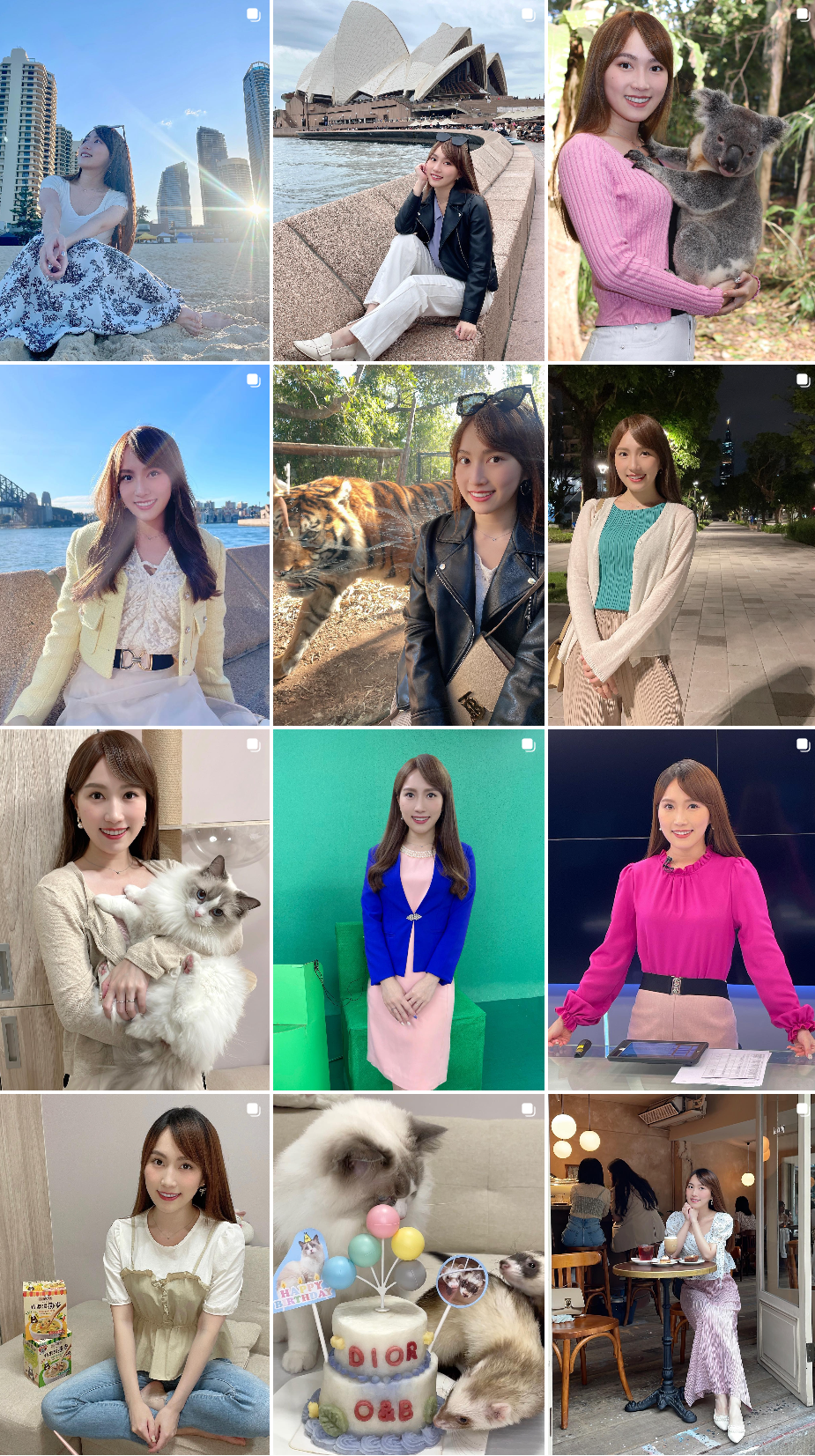Open the tiger selfie post

[408, 545]
